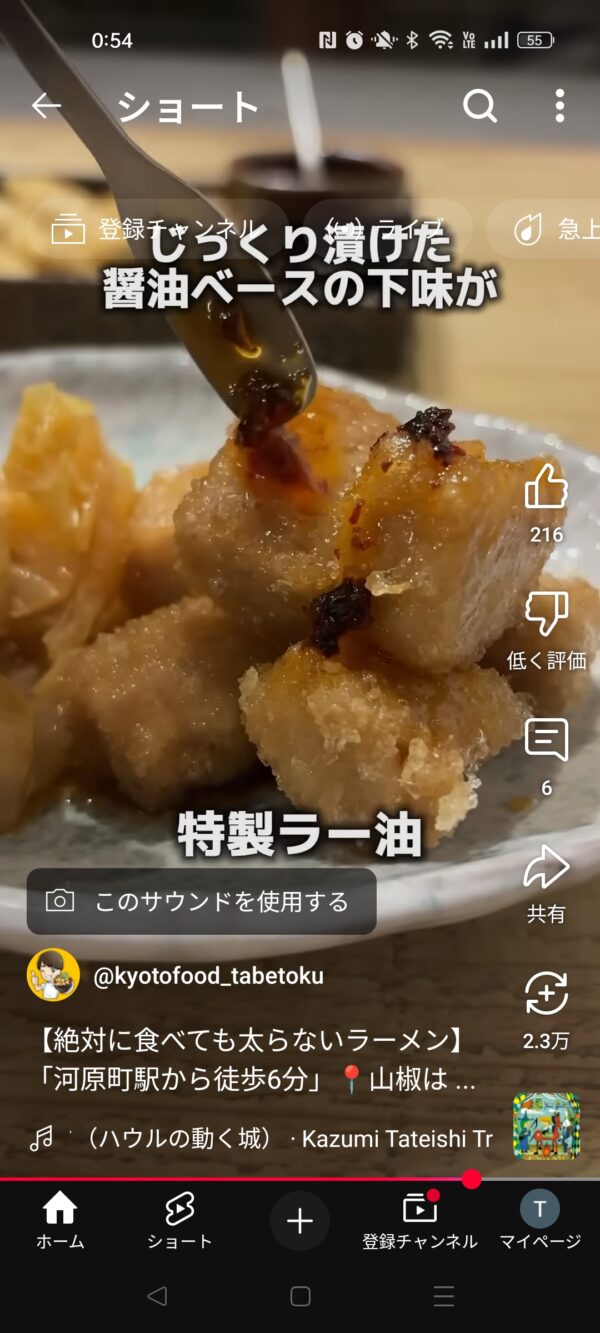Remix this Short

[x=546, y=994]
